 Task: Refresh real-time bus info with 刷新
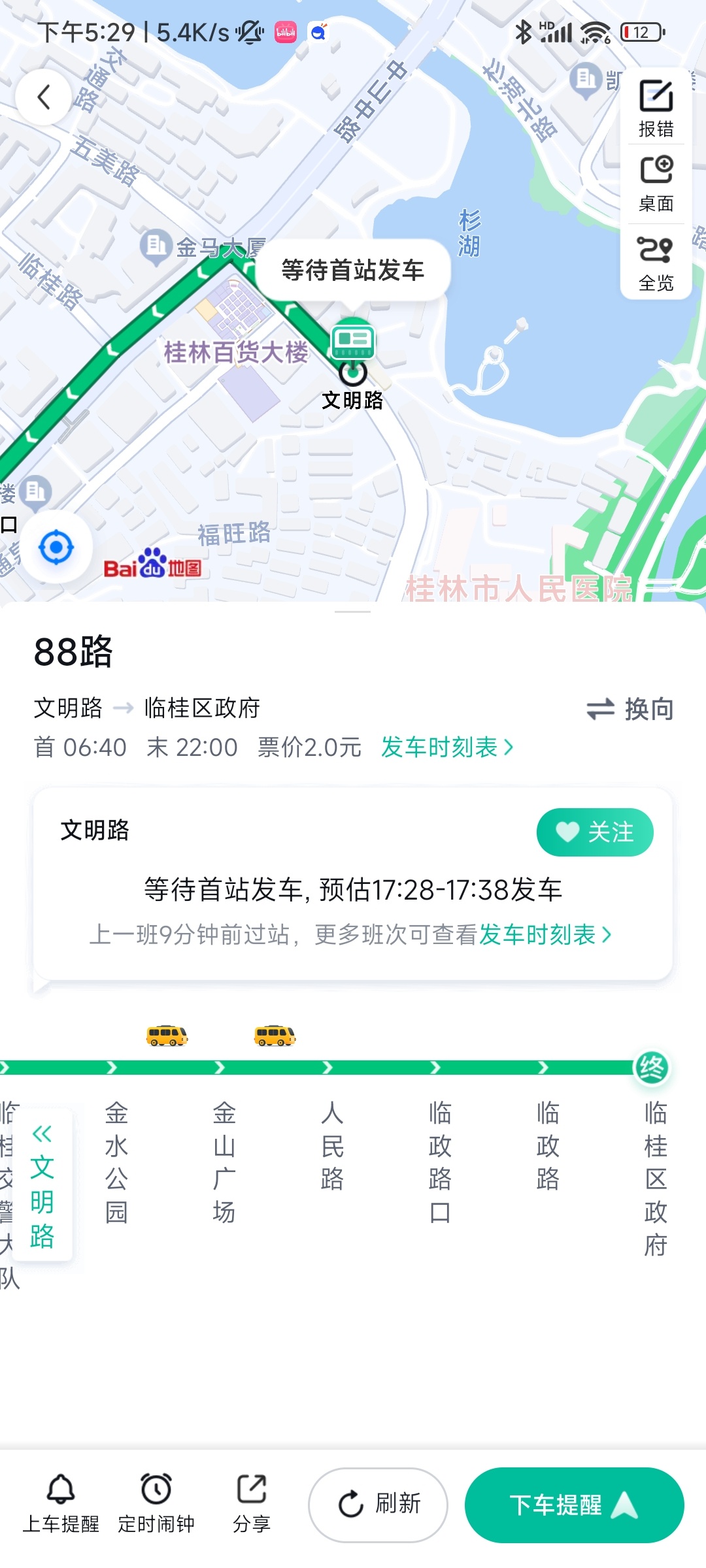[x=378, y=1505]
